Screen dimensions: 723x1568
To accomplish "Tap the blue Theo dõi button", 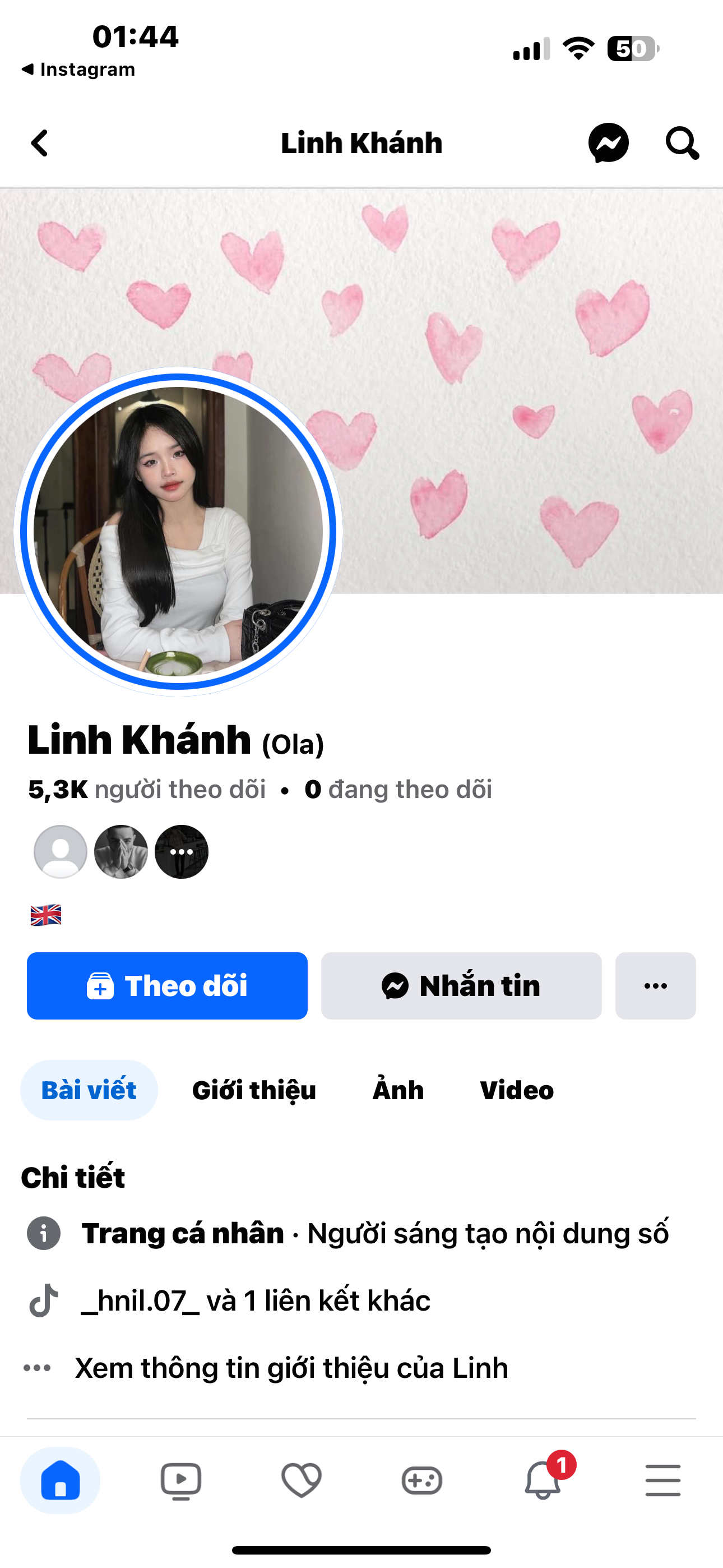I will (168, 985).
